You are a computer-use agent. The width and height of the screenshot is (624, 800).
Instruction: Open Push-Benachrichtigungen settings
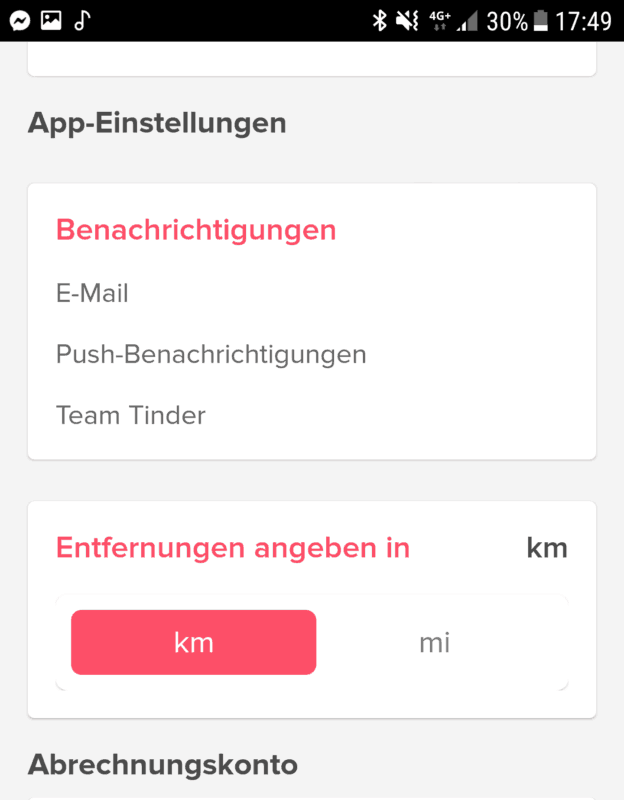pyautogui.click(x=211, y=354)
